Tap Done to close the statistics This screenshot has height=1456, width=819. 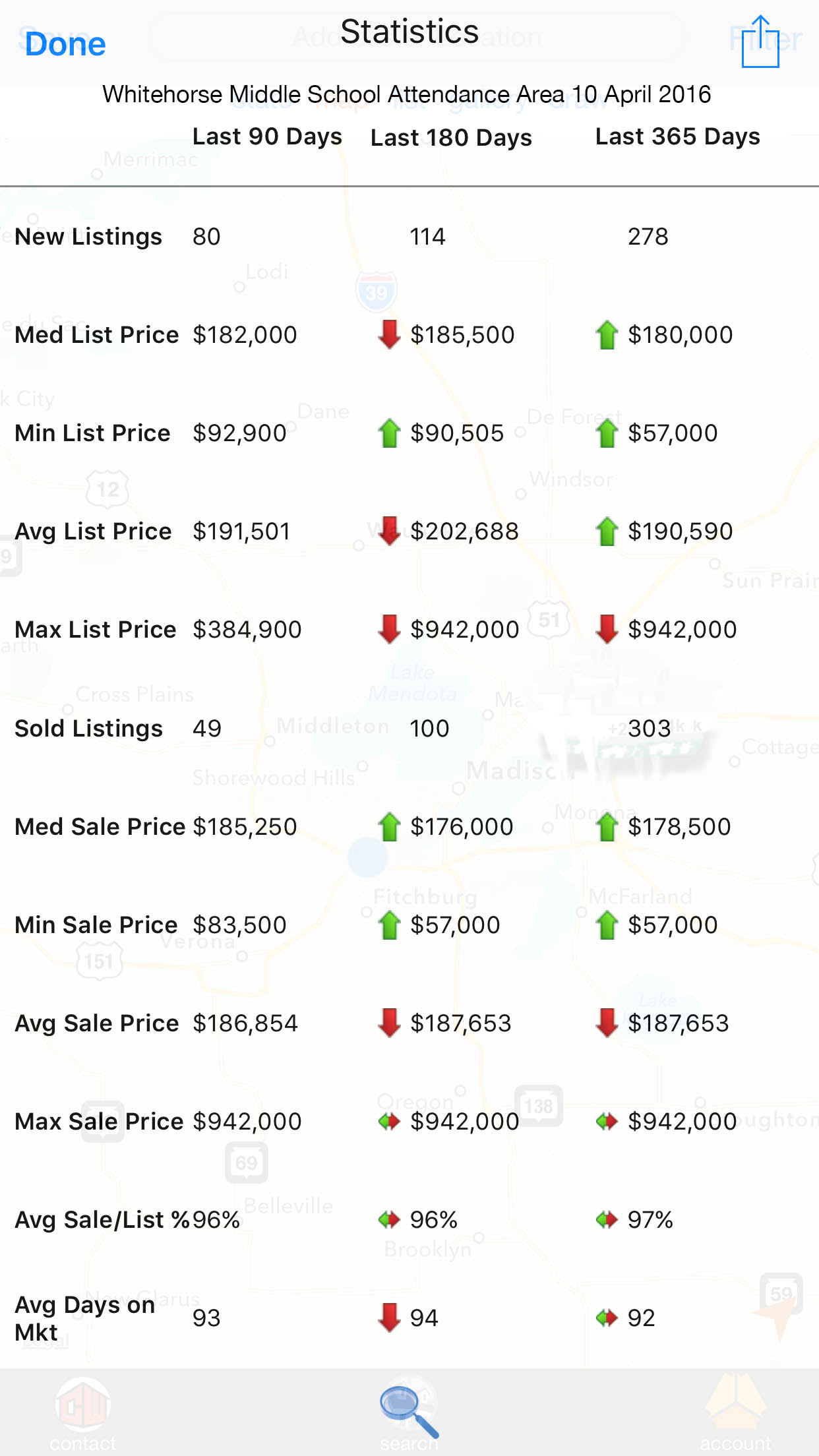65,44
